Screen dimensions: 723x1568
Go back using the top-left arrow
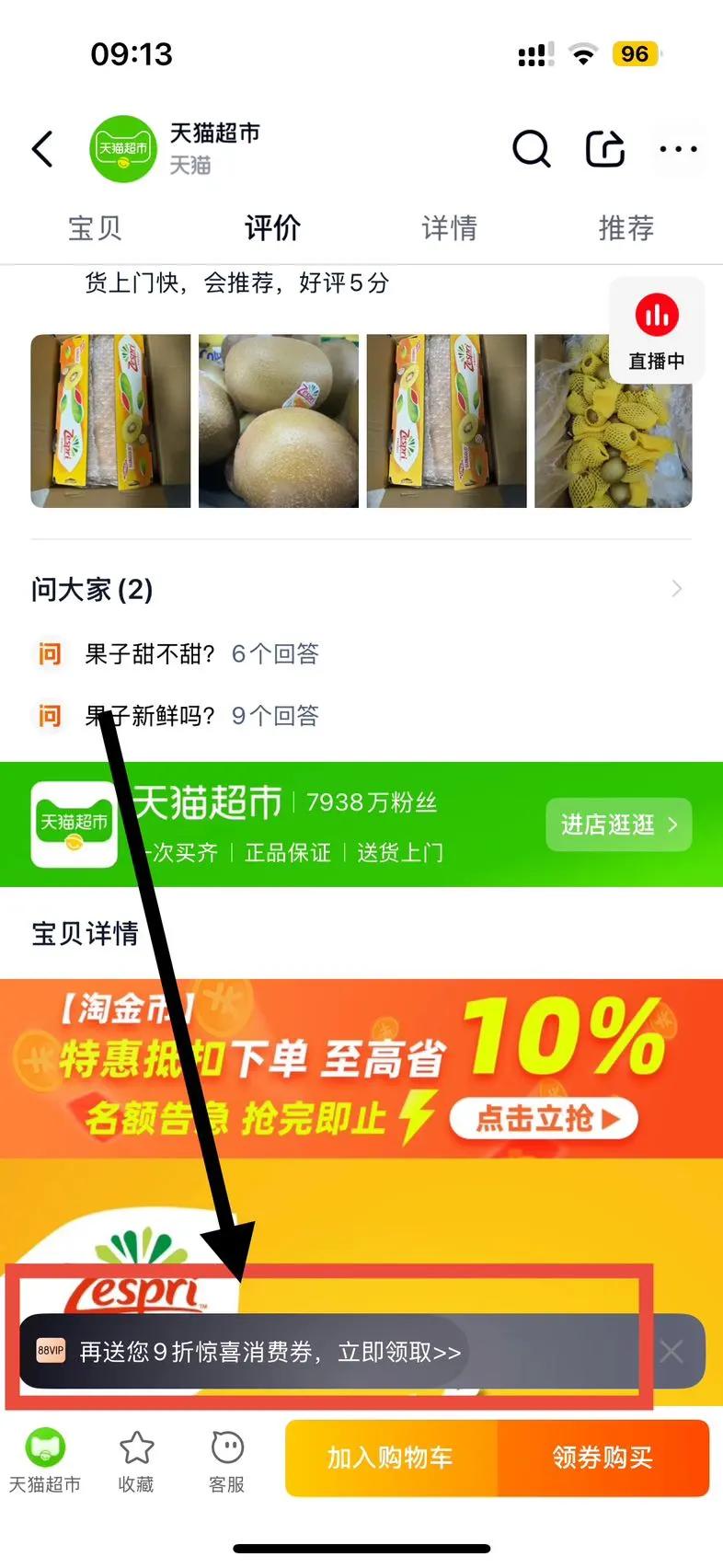(x=43, y=148)
